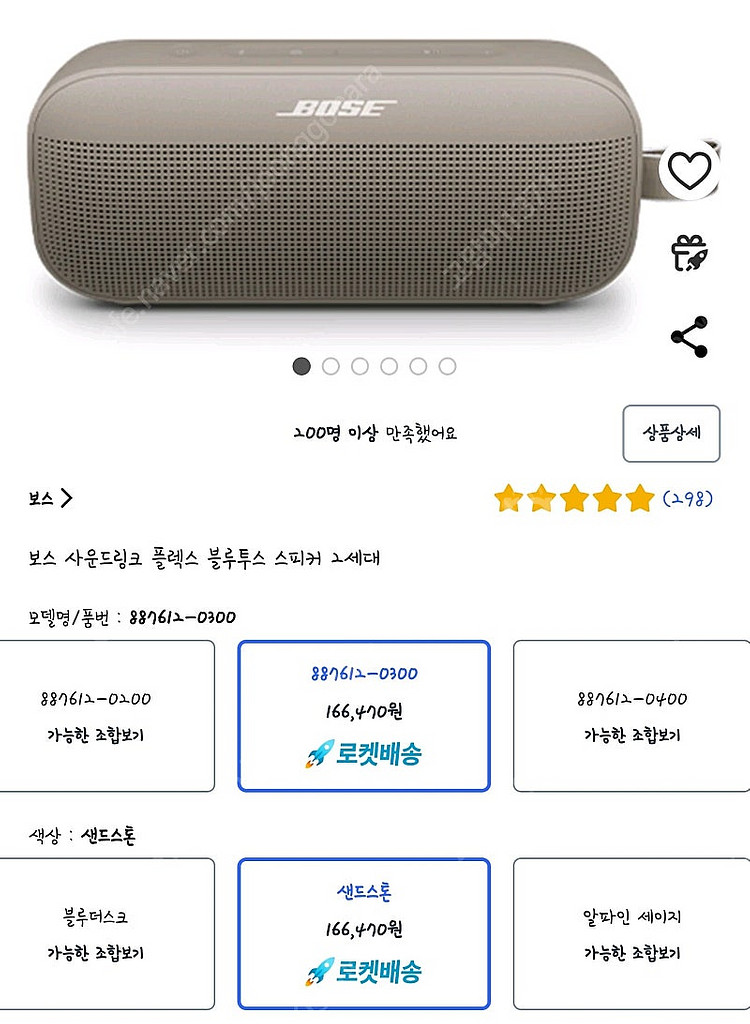The height and width of the screenshot is (1024, 750).
Task: Open the 상품상세 product details button
Action: 671,433
